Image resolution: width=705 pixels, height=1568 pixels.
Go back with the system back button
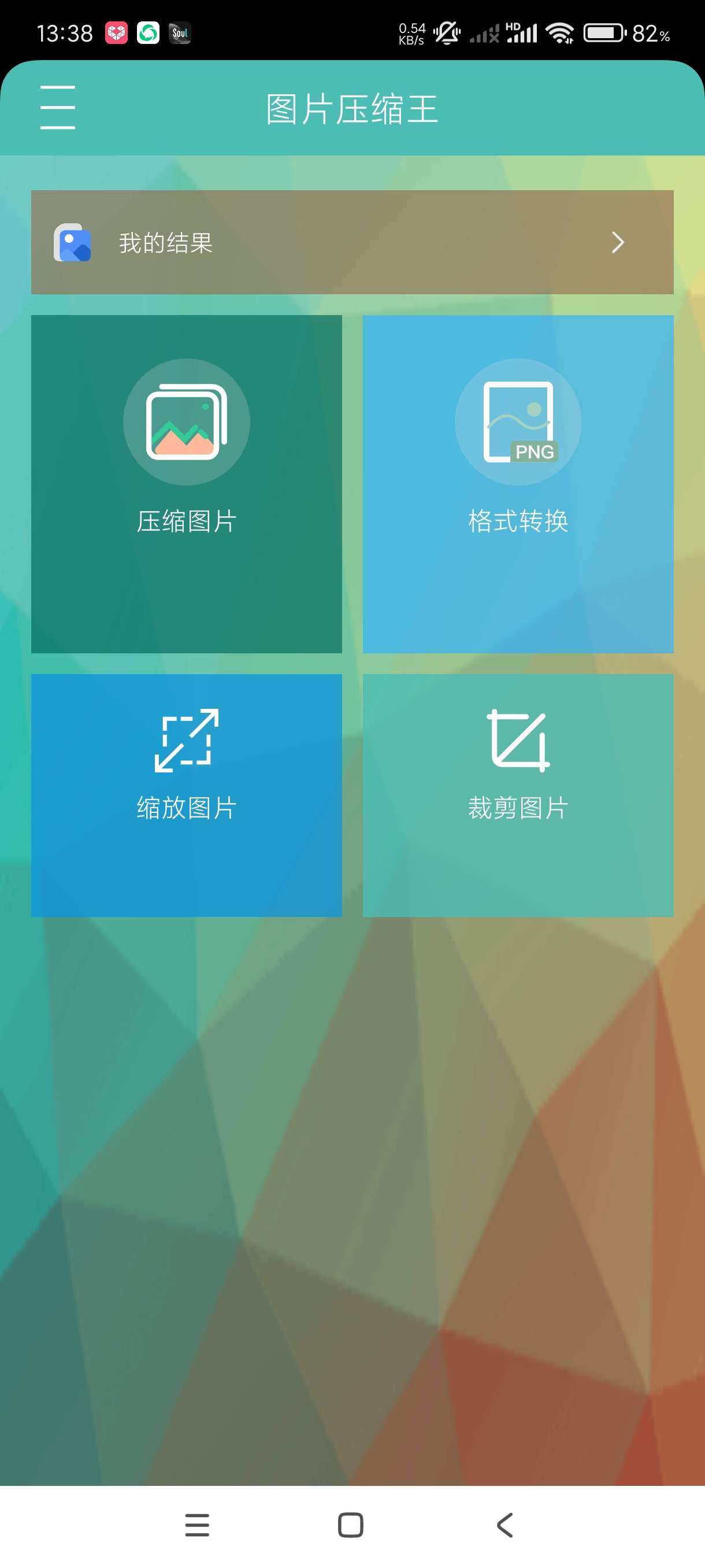pyautogui.click(x=505, y=1525)
